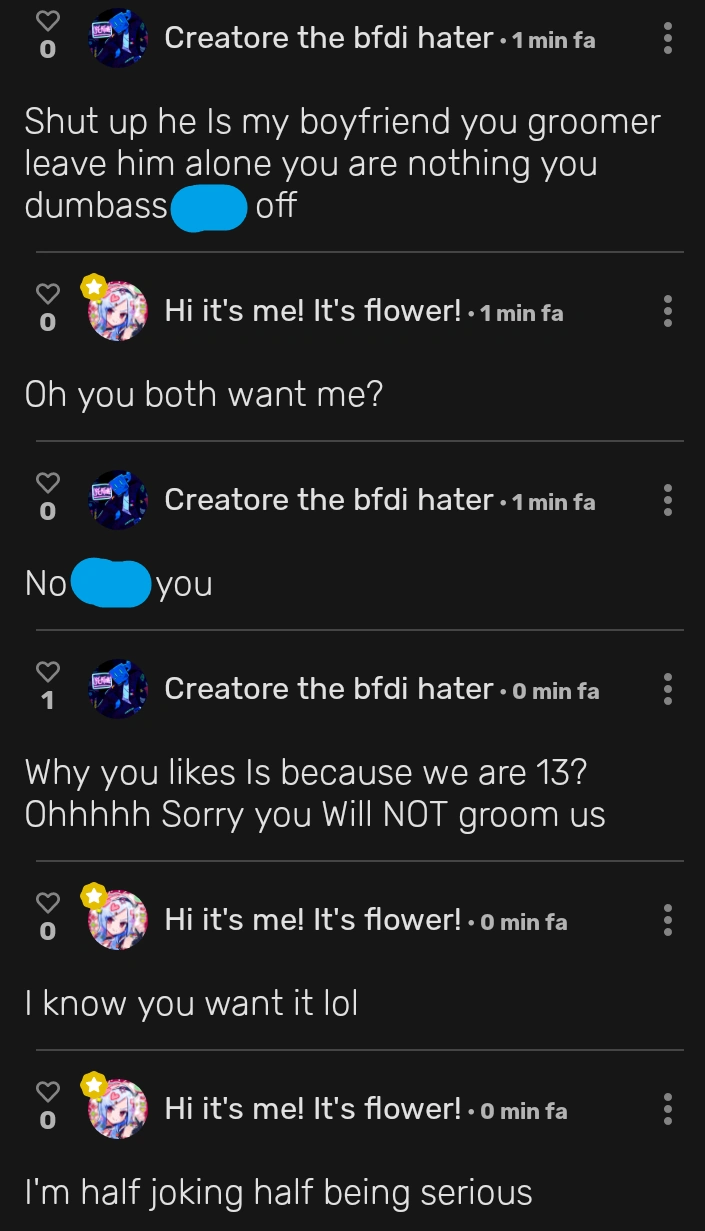Open options for "I'm half joking" comment

click(668, 1109)
